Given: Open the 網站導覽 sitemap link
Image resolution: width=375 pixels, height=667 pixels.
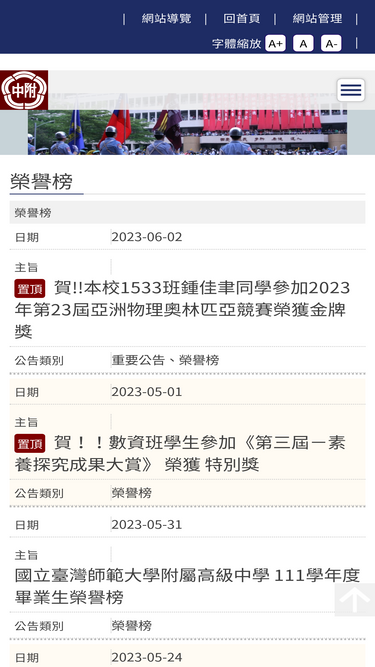Looking at the screenshot, I should [x=166, y=19].
